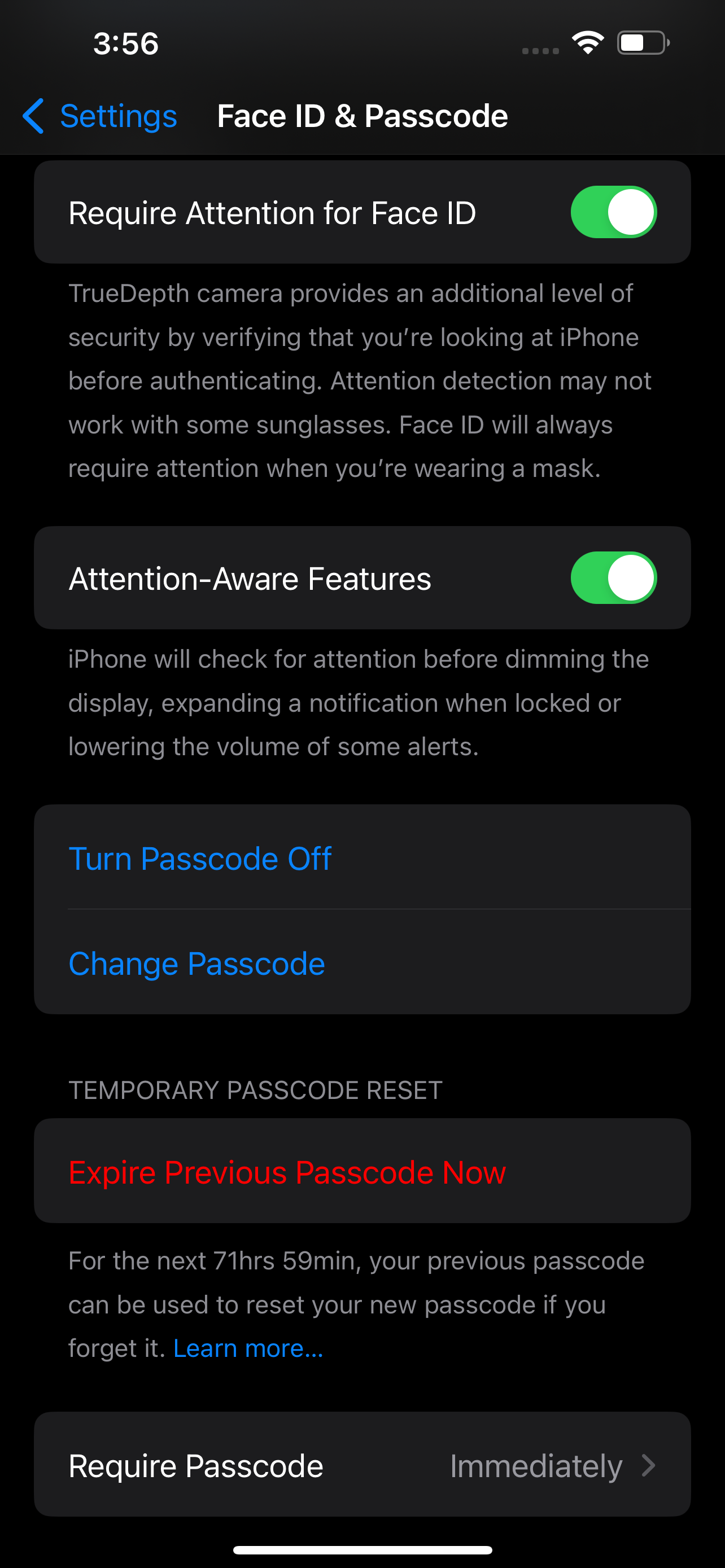Tap Expire Previous Passcode Now
This screenshot has height=1568, width=725.
click(x=287, y=1171)
